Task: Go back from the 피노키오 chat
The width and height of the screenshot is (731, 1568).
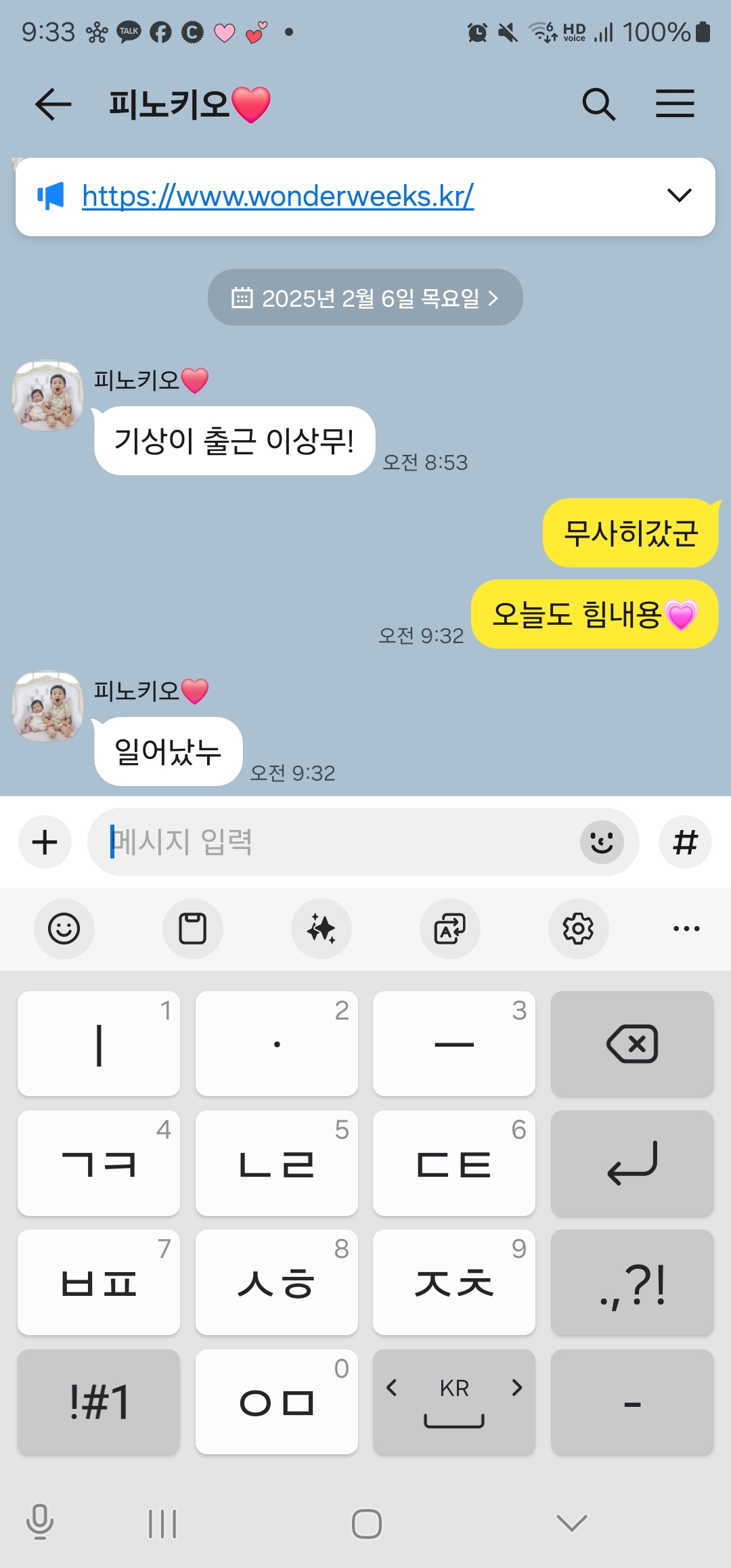Action: click(x=53, y=104)
